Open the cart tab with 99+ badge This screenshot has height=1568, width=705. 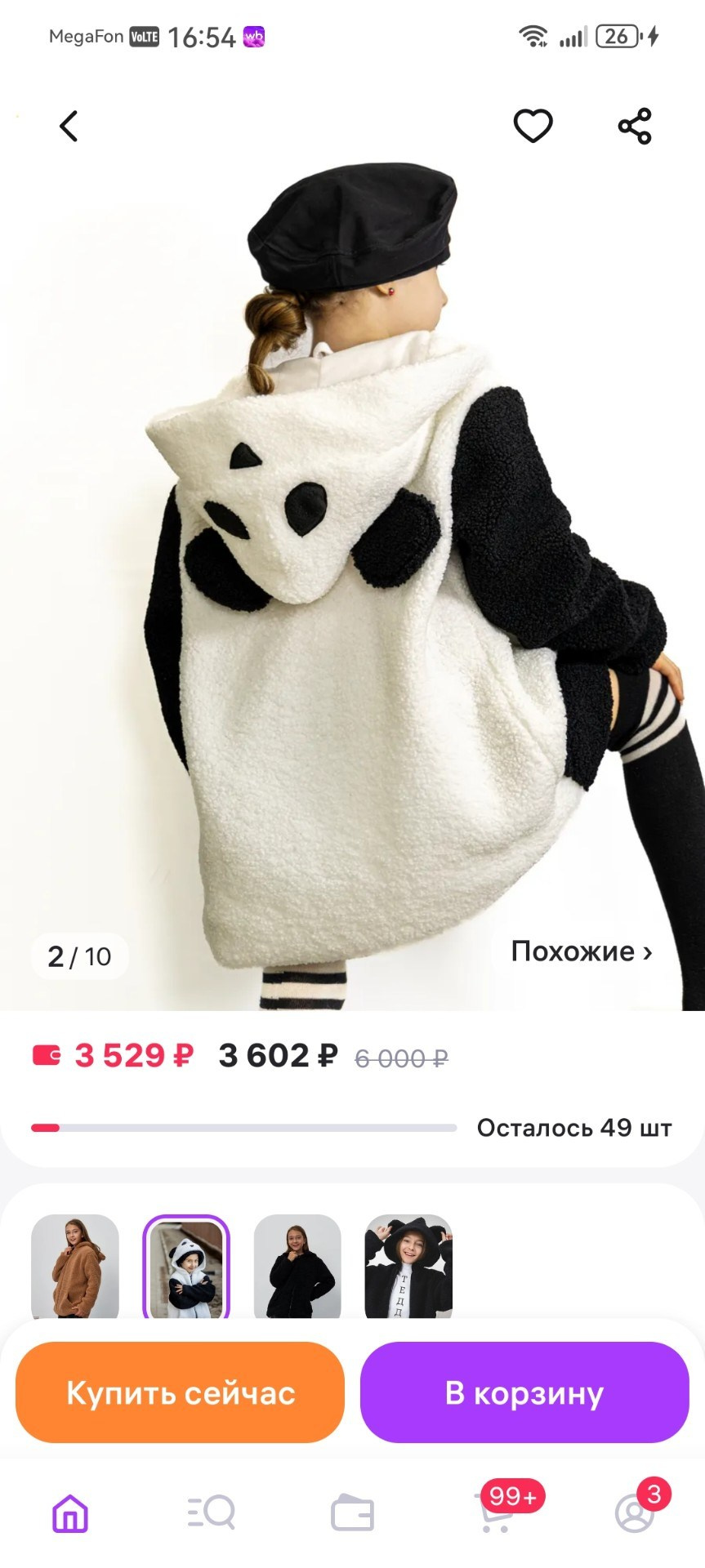(495, 1513)
